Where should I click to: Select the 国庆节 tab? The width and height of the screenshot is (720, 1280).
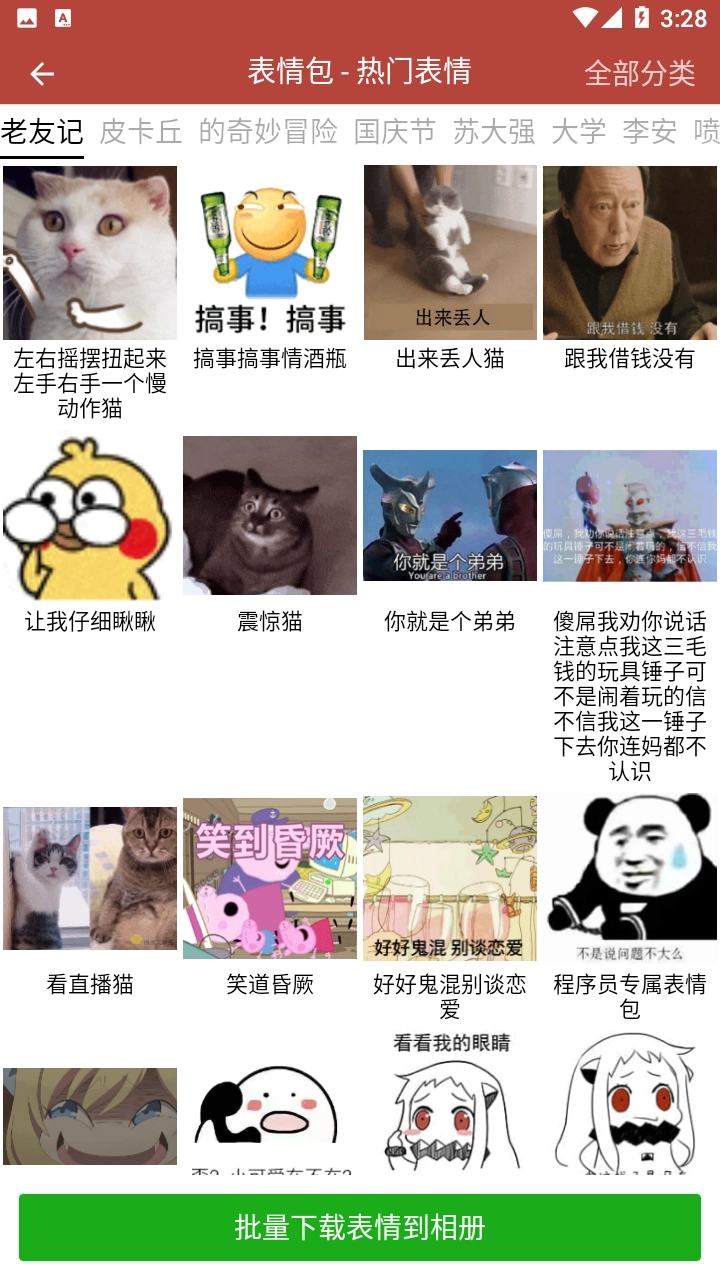point(395,132)
